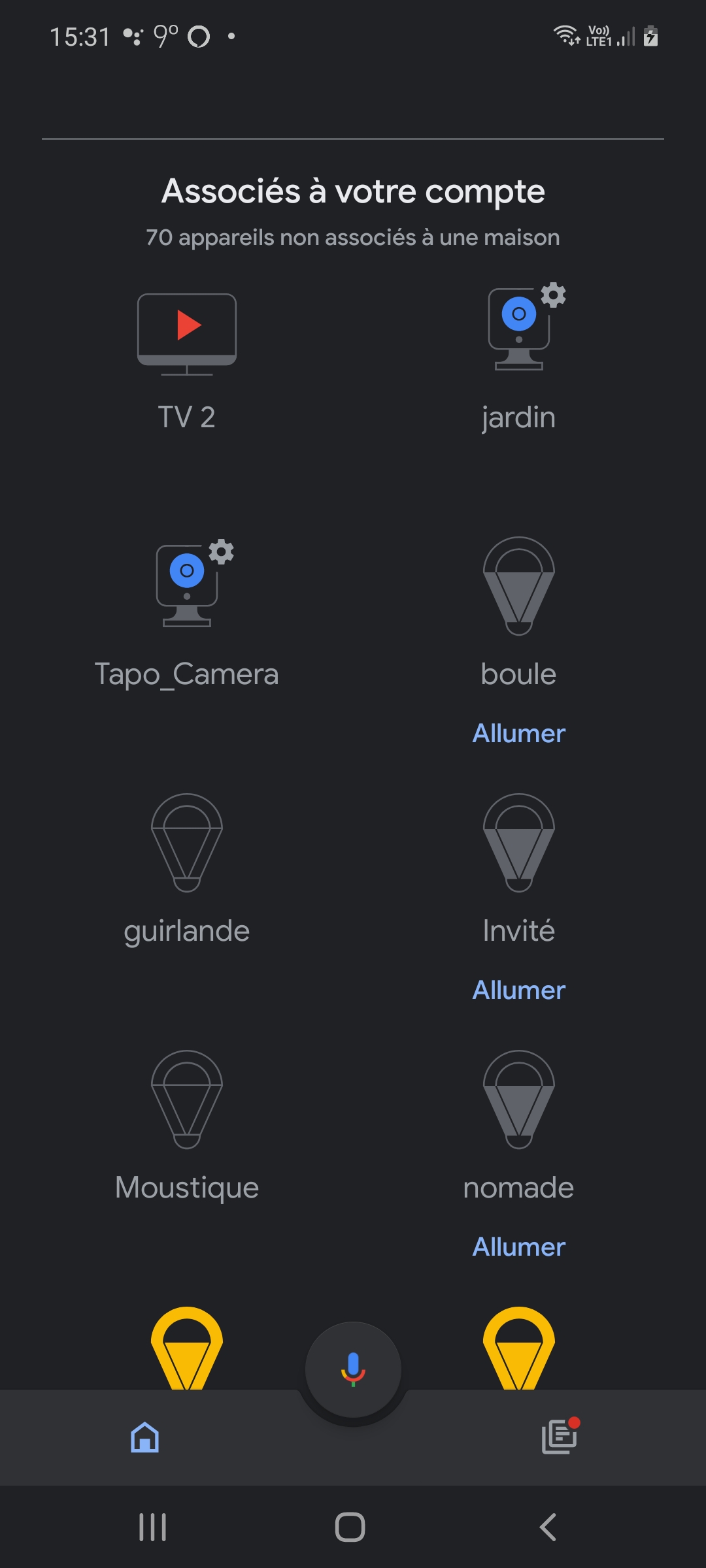Screen dimensions: 706x1568
Task: Tap Allumer under boule
Action: pos(519,733)
